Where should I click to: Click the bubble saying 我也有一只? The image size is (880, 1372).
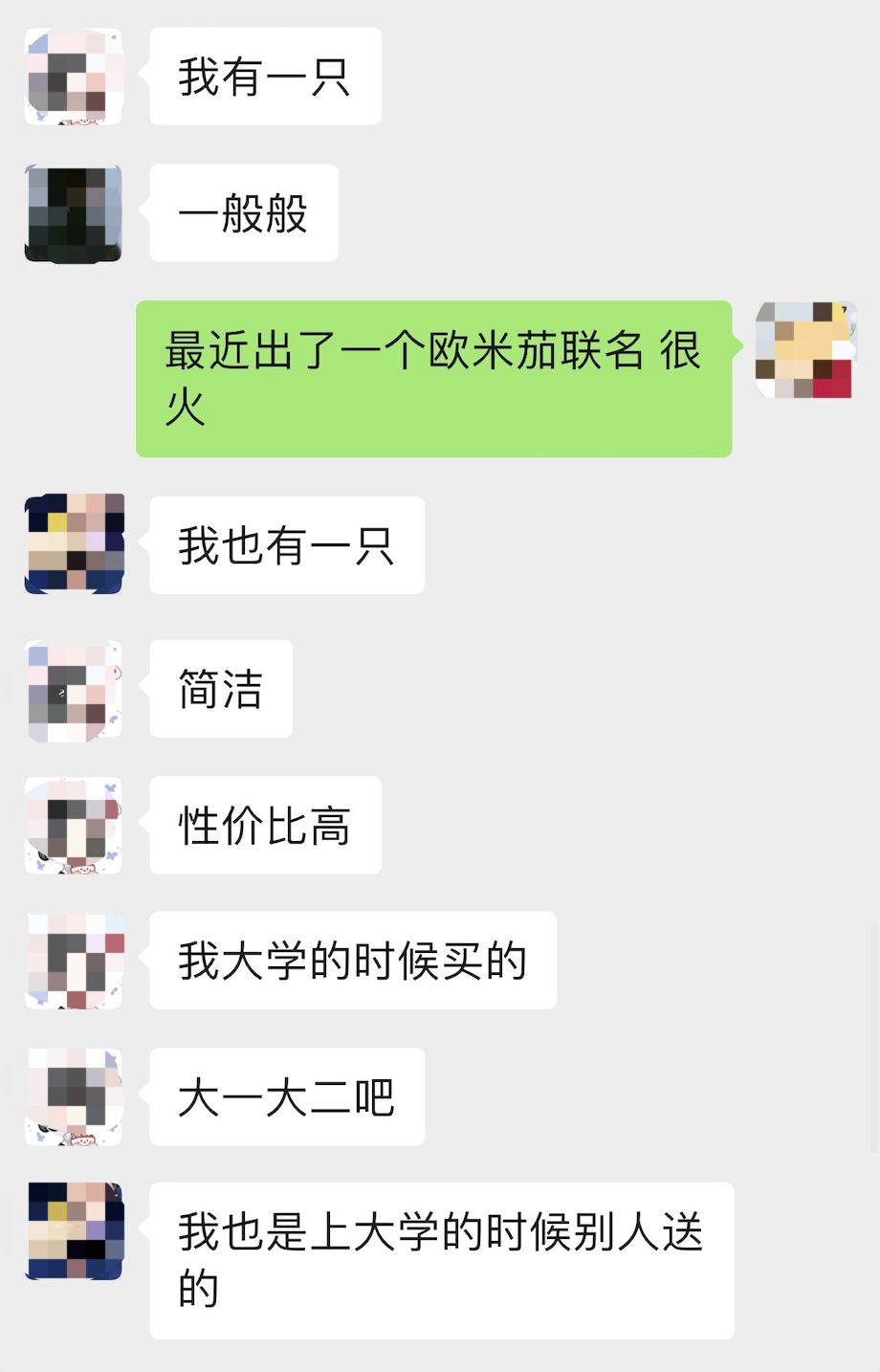pyautogui.click(x=286, y=542)
